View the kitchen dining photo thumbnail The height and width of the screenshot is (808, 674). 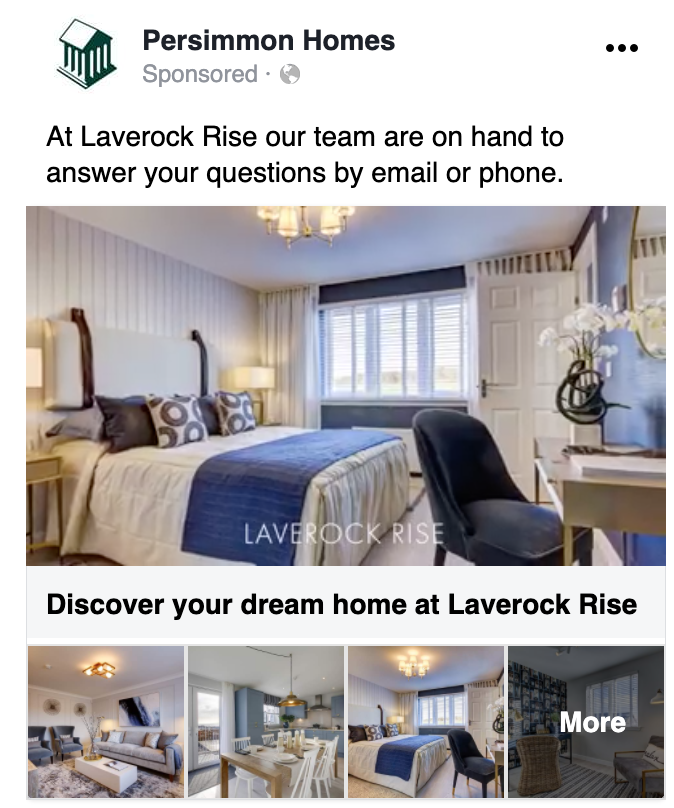point(265,721)
